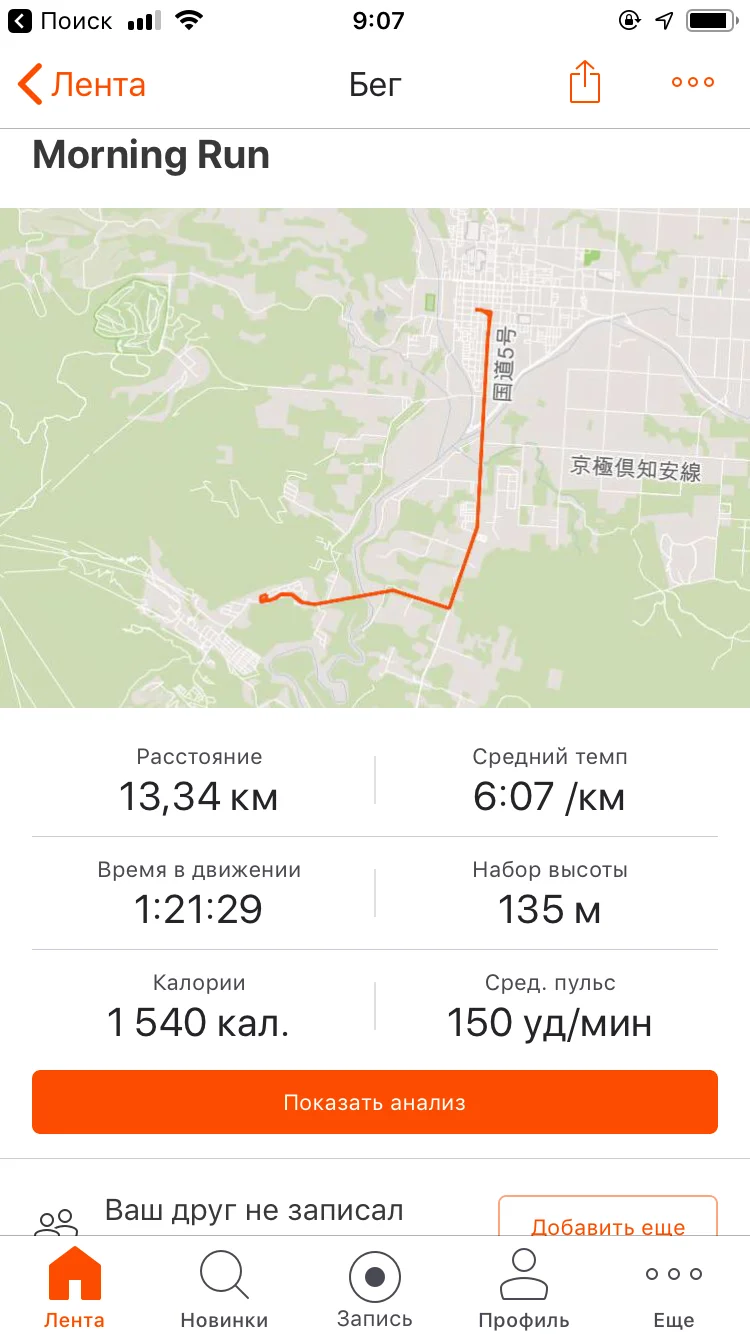Open the Запись recording tab
Image resolution: width=750 pixels, height=1334 pixels.
coord(375,1288)
